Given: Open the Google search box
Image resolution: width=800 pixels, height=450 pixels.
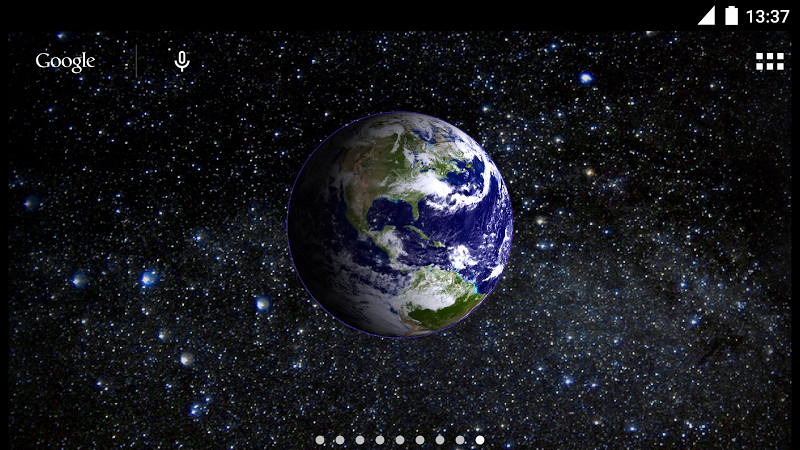Looking at the screenshot, I should (x=66, y=61).
